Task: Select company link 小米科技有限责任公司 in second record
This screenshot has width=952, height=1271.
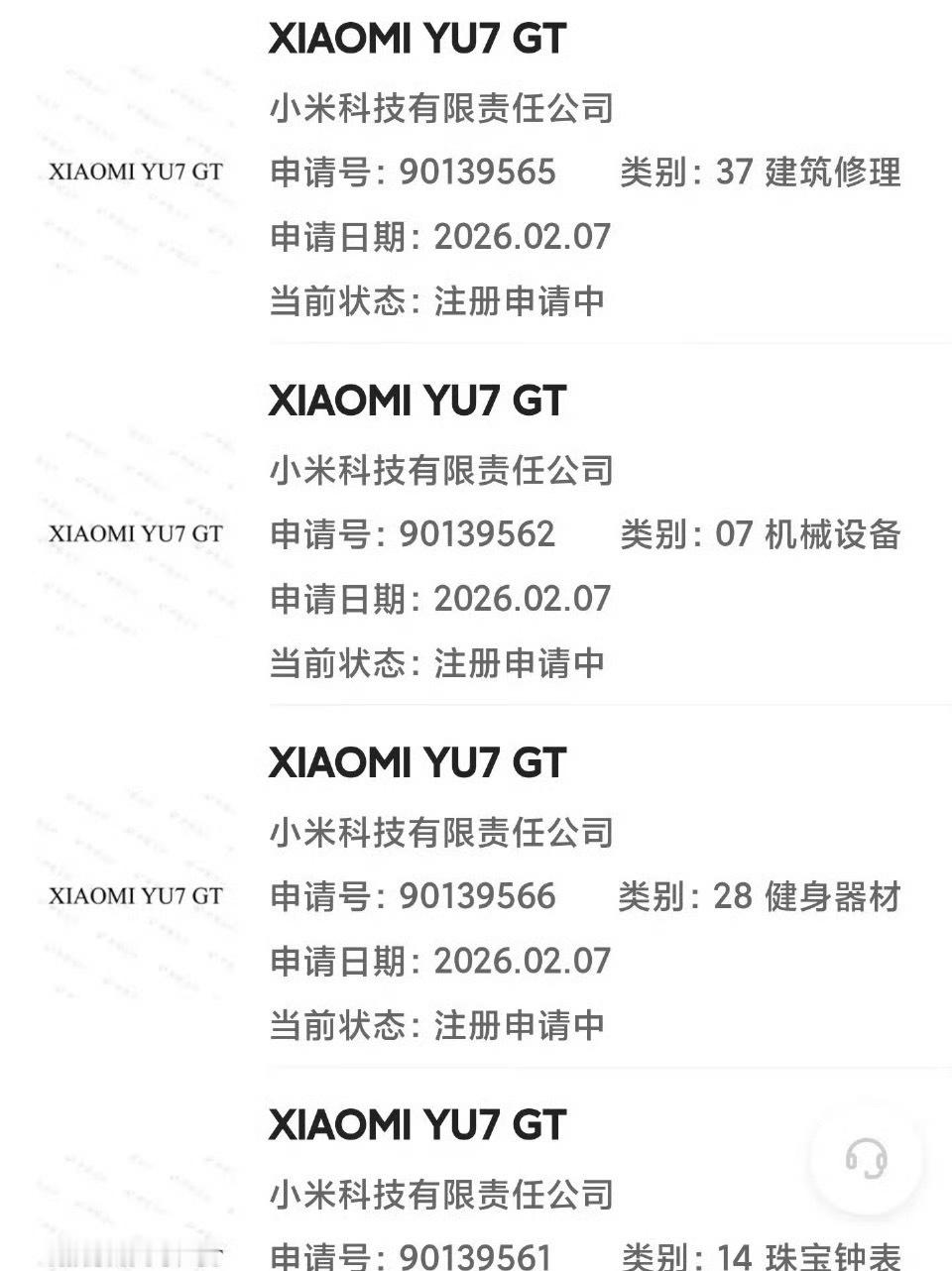Action: coord(441,471)
